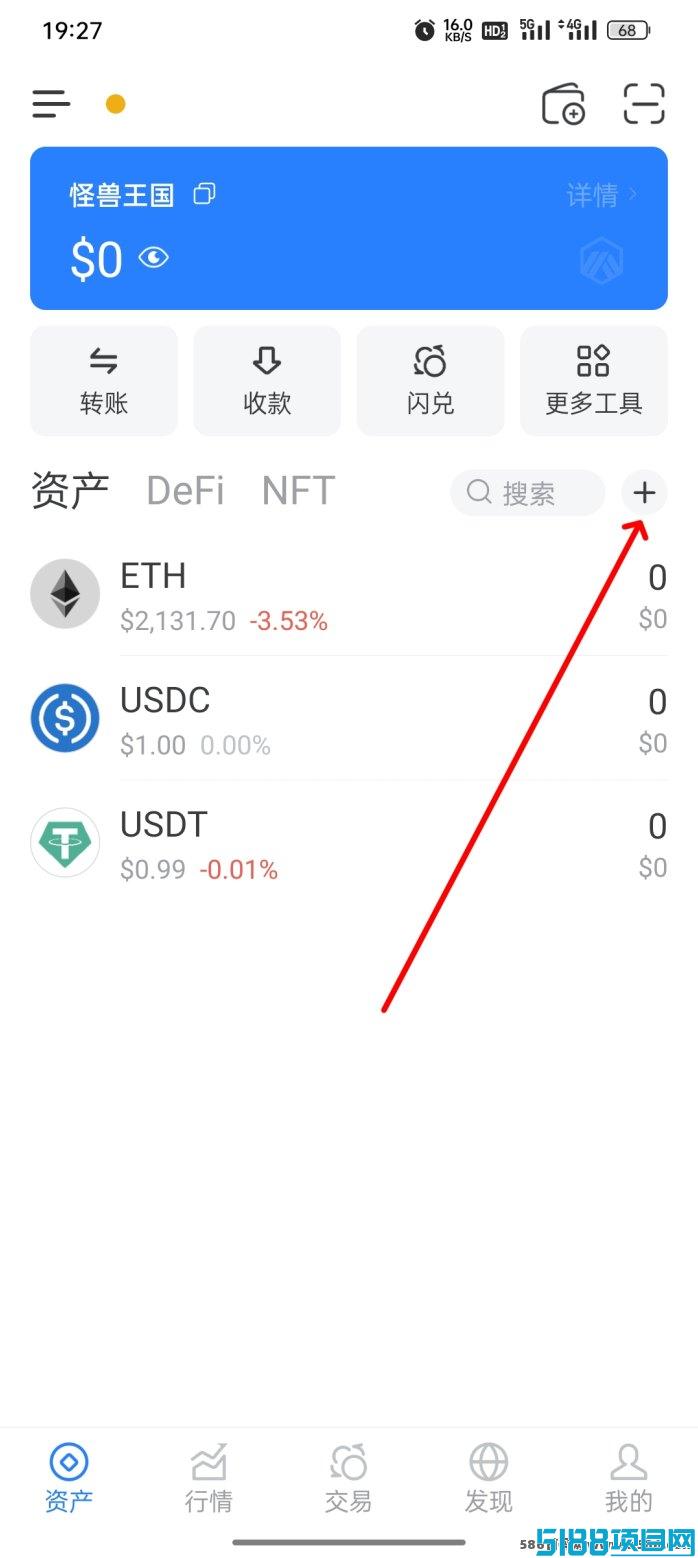This screenshot has height=1558, width=698.
Task: Tap the 搜索 search box
Action: [528, 493]
